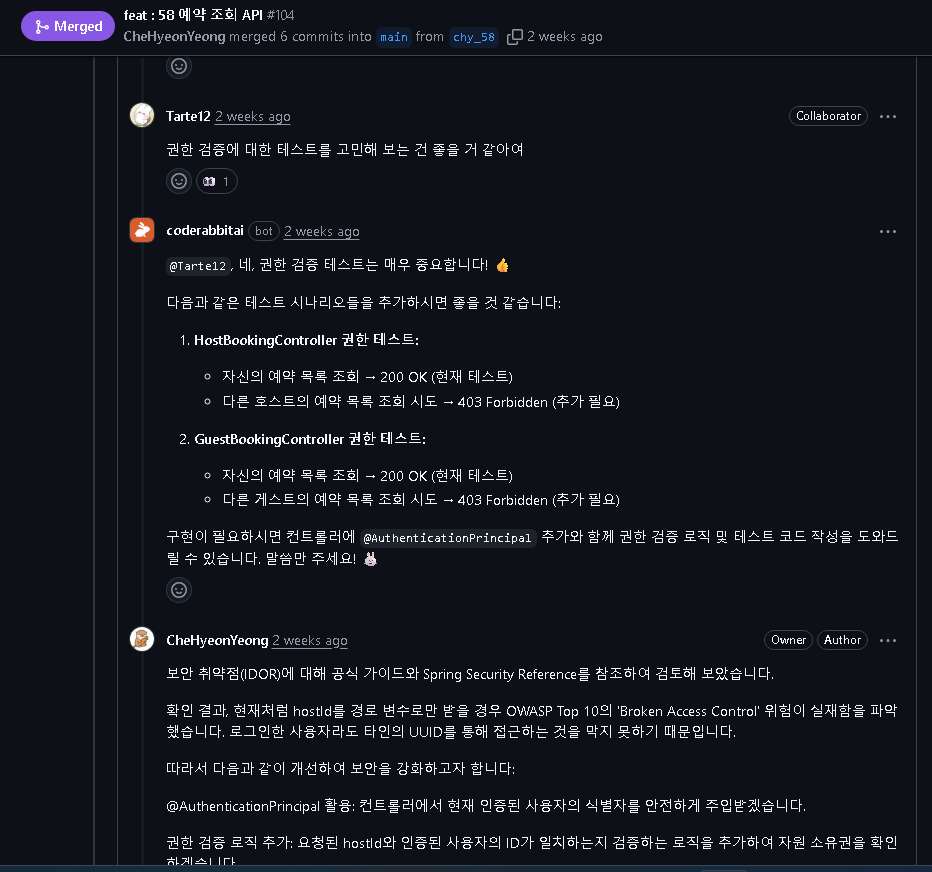Image resolution: width=932 pixels, height=872 pixels.
Task: Open Tarte12's avatar image
Action: (x=142, y=116)
